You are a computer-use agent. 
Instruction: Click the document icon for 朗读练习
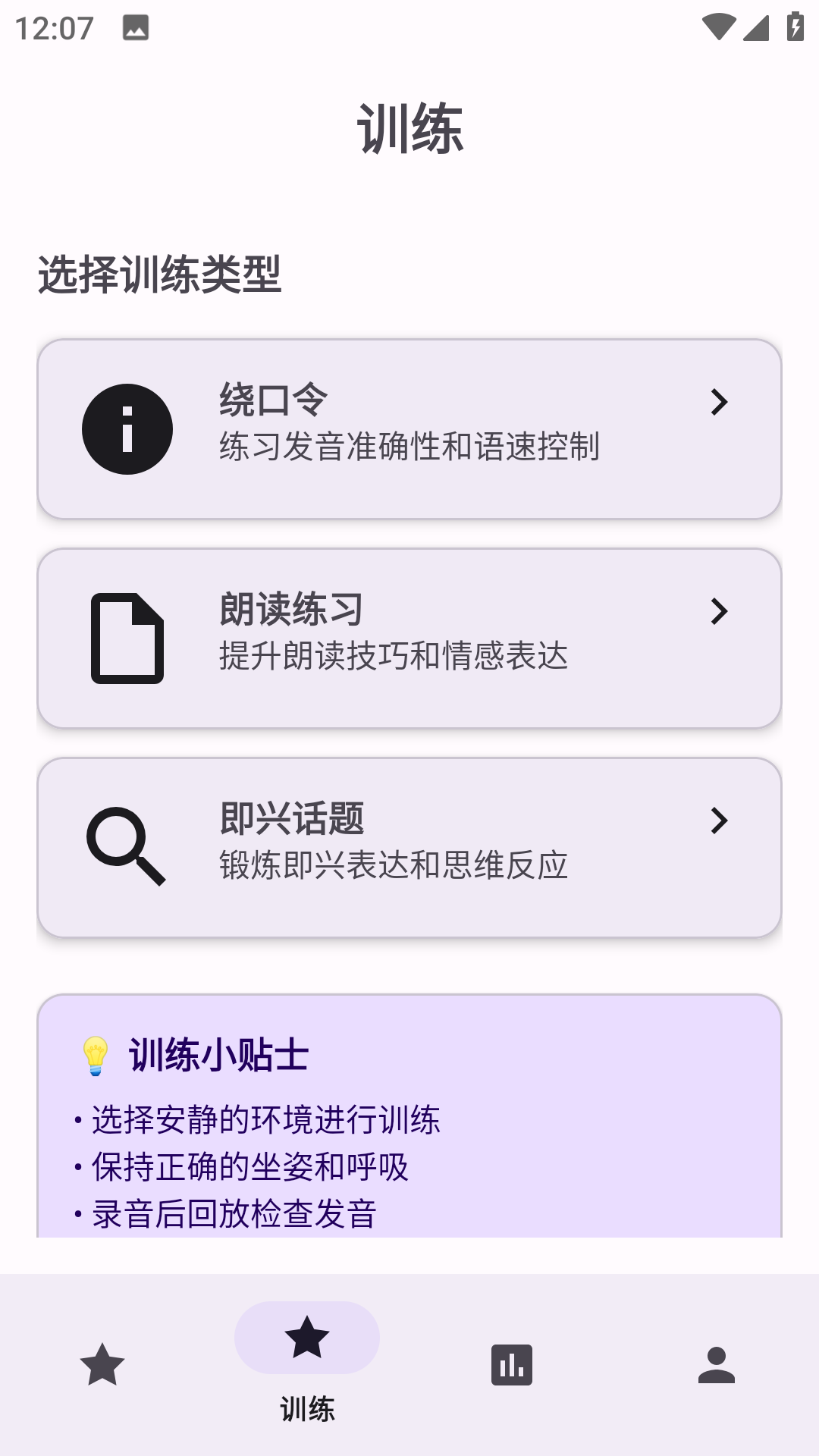(127, 637)
